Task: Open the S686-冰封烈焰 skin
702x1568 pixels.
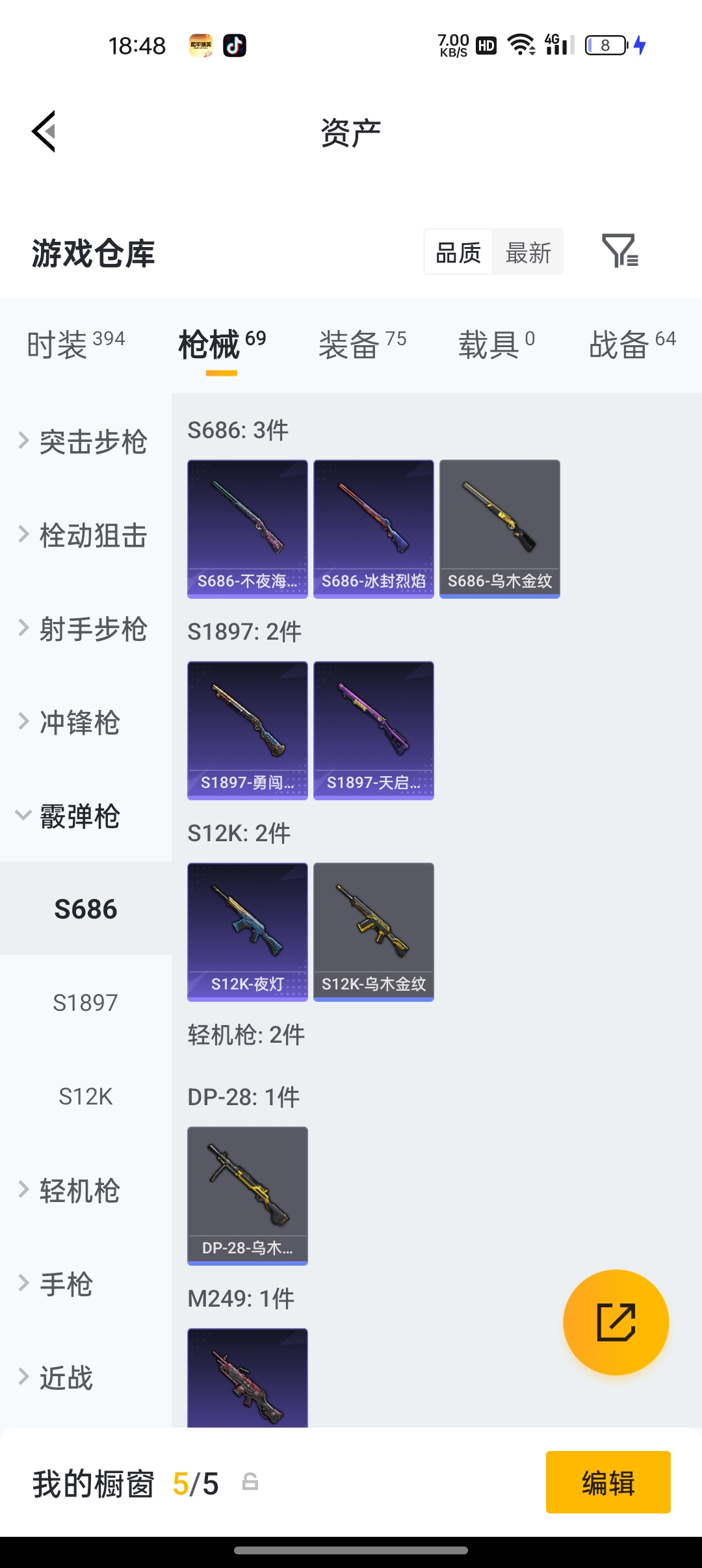Action: (373, 529)
